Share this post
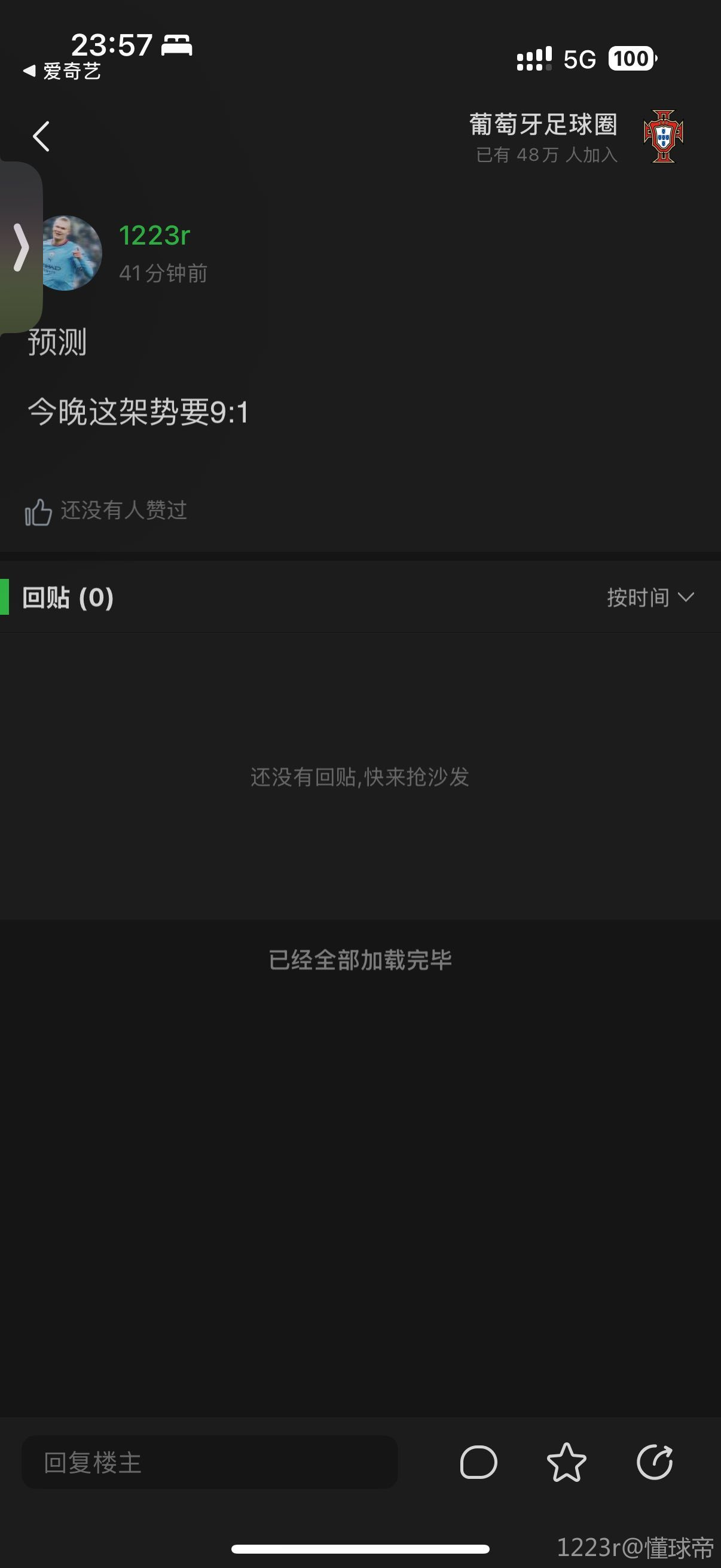721x1568 pixels. click(655, 1463)
